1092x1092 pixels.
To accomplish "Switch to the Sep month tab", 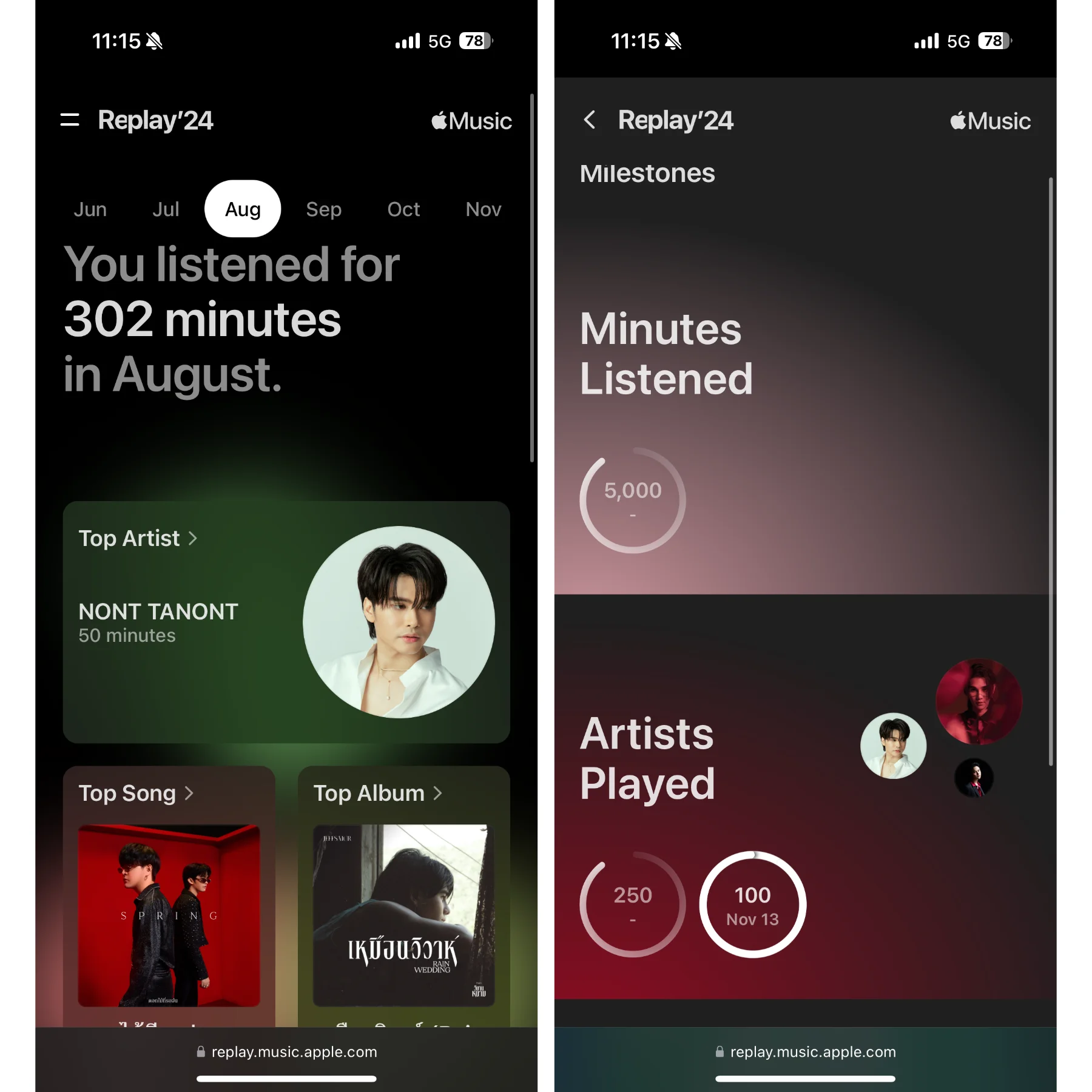I will [x=323, y=209].
